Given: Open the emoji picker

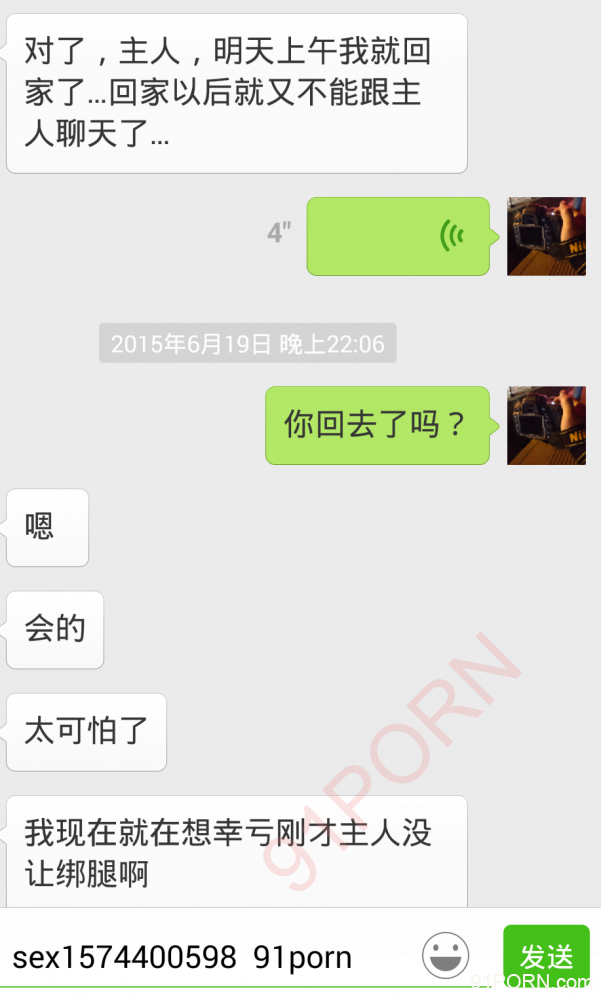Looking at the screenshot, I should 445,956.
